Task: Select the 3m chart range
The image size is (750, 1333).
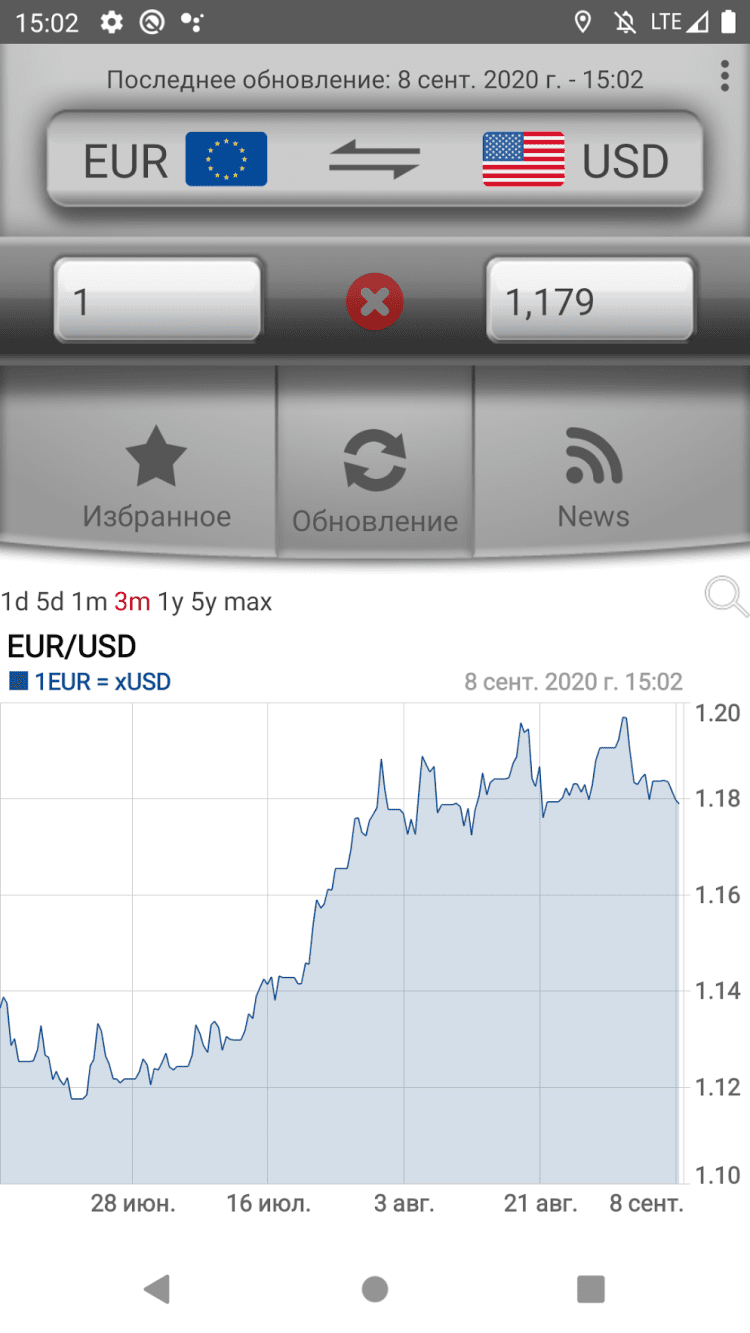Action: [132, 602]
